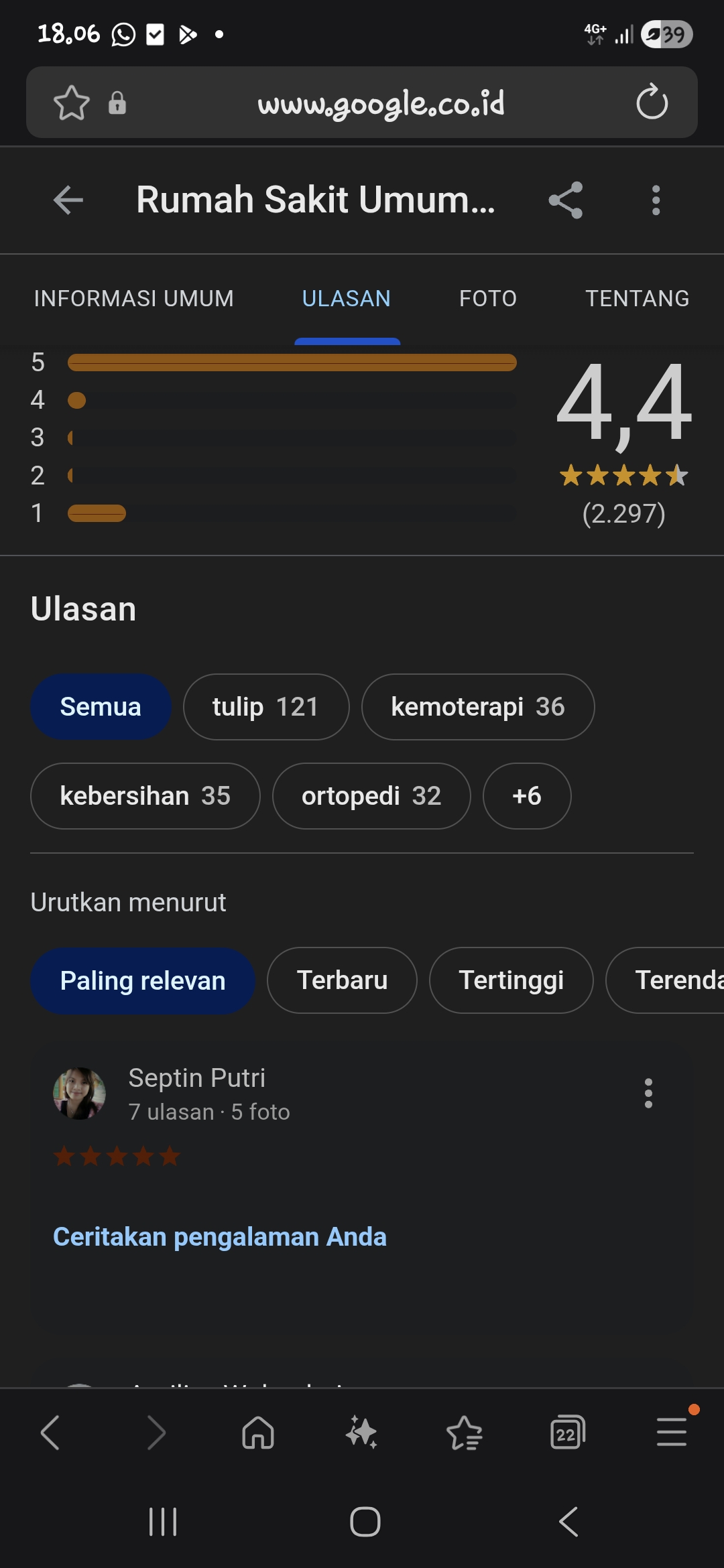The width and height of the screenshot is (724, 1568).
Task: Share this hospital listing
Action: [566, 200]
